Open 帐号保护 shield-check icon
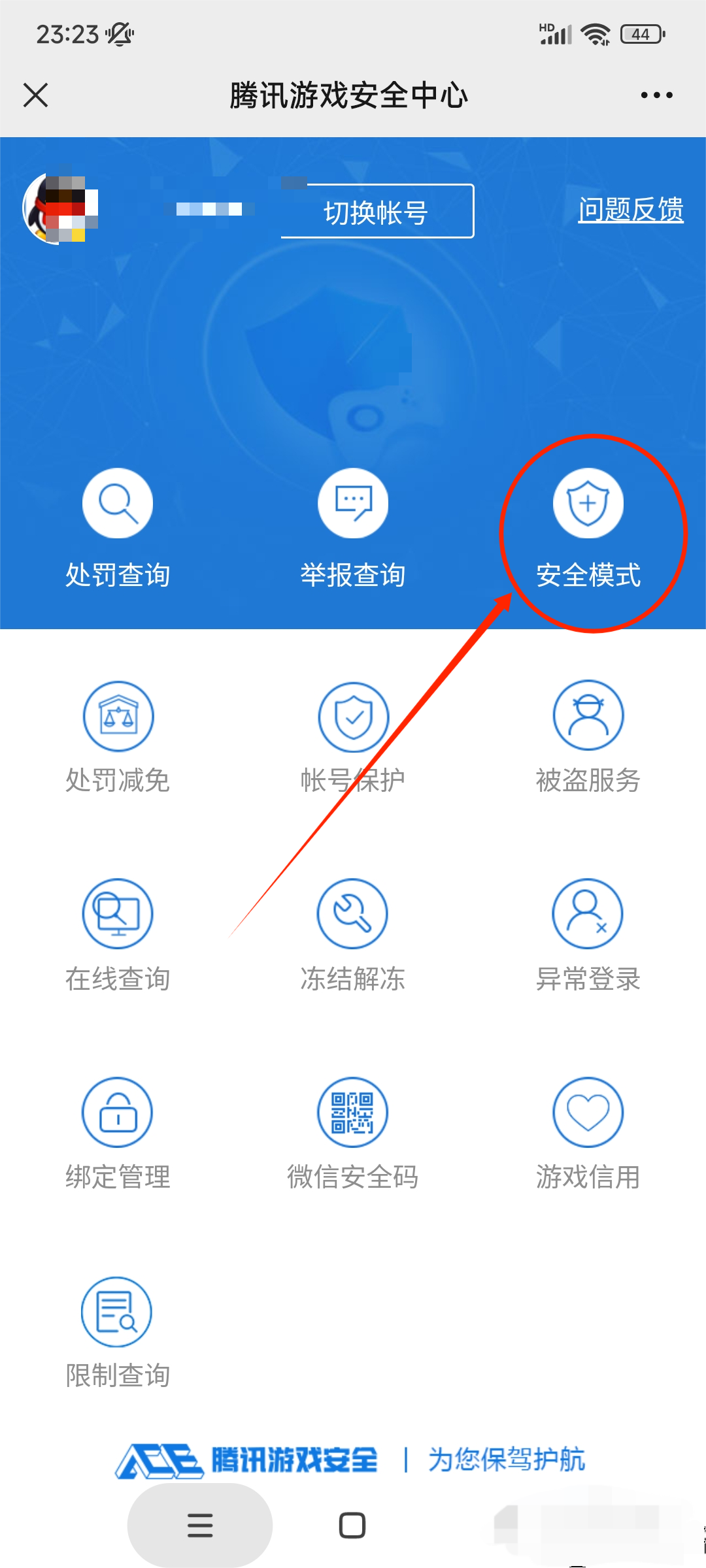This screenshot has width=706, height=1568. (352, 715)
